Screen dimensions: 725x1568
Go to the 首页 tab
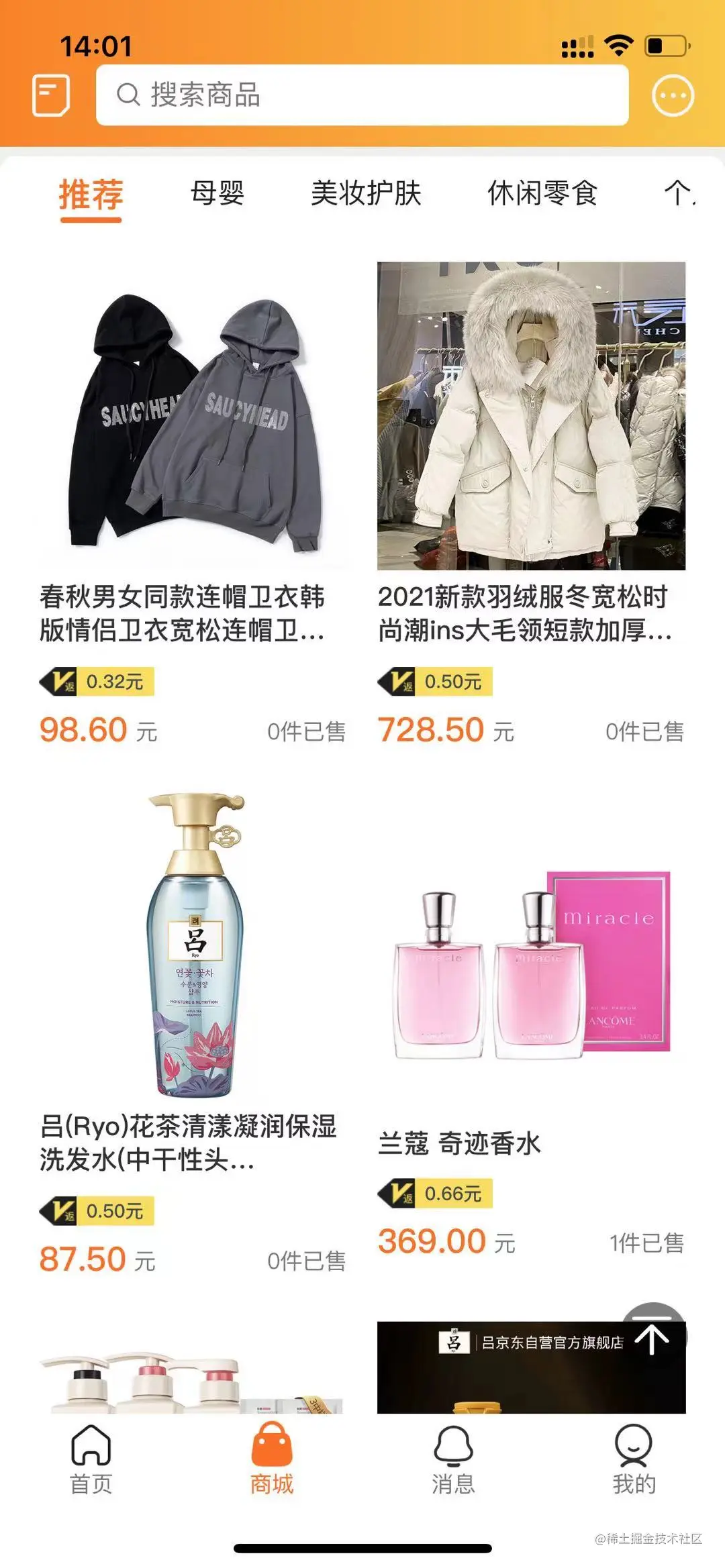click(x=91, y=1459)
